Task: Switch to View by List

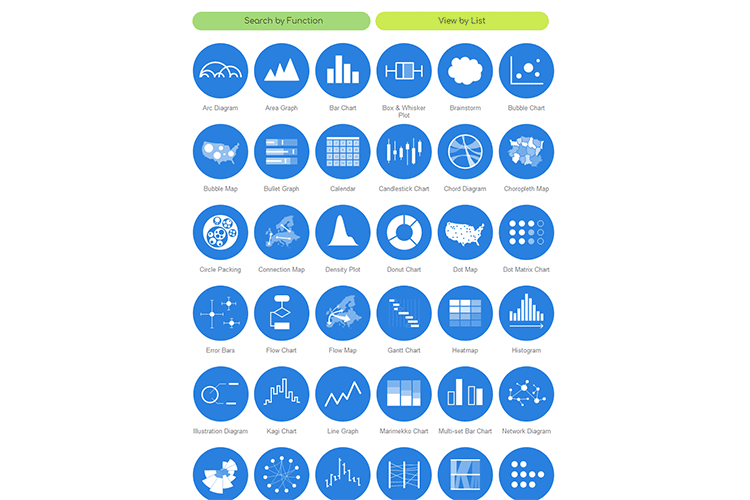Action: click(462, 21)
